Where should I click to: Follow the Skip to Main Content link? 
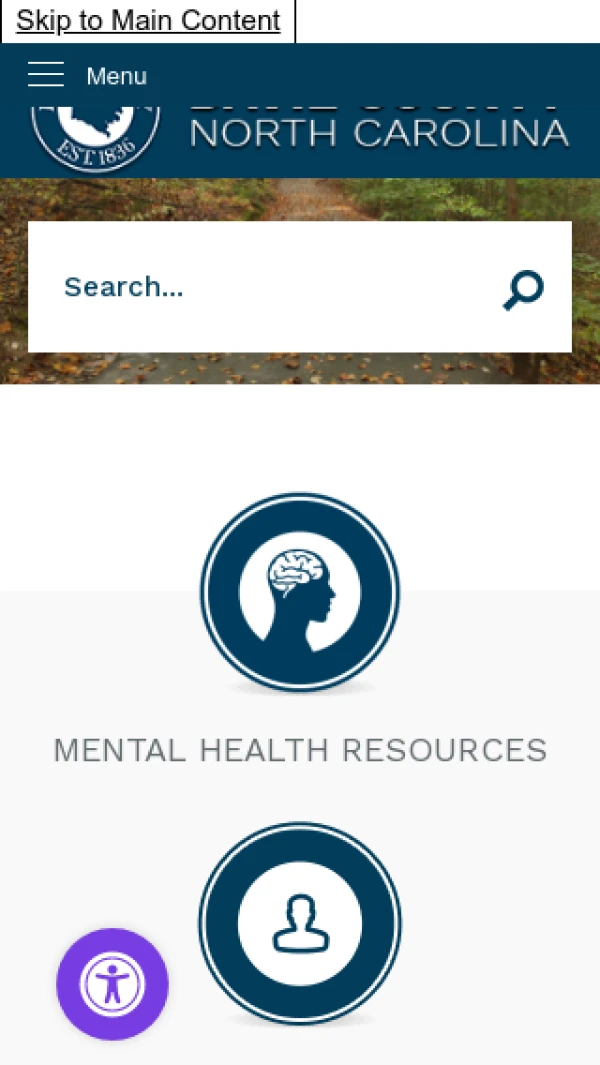(x=148, y=21)
